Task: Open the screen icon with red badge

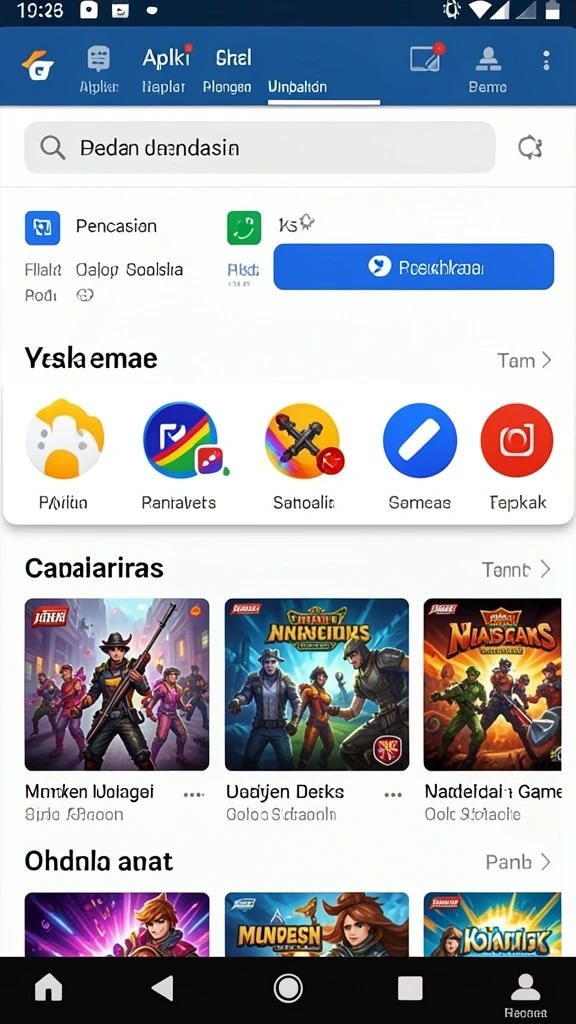Action: tap(426, 58)
